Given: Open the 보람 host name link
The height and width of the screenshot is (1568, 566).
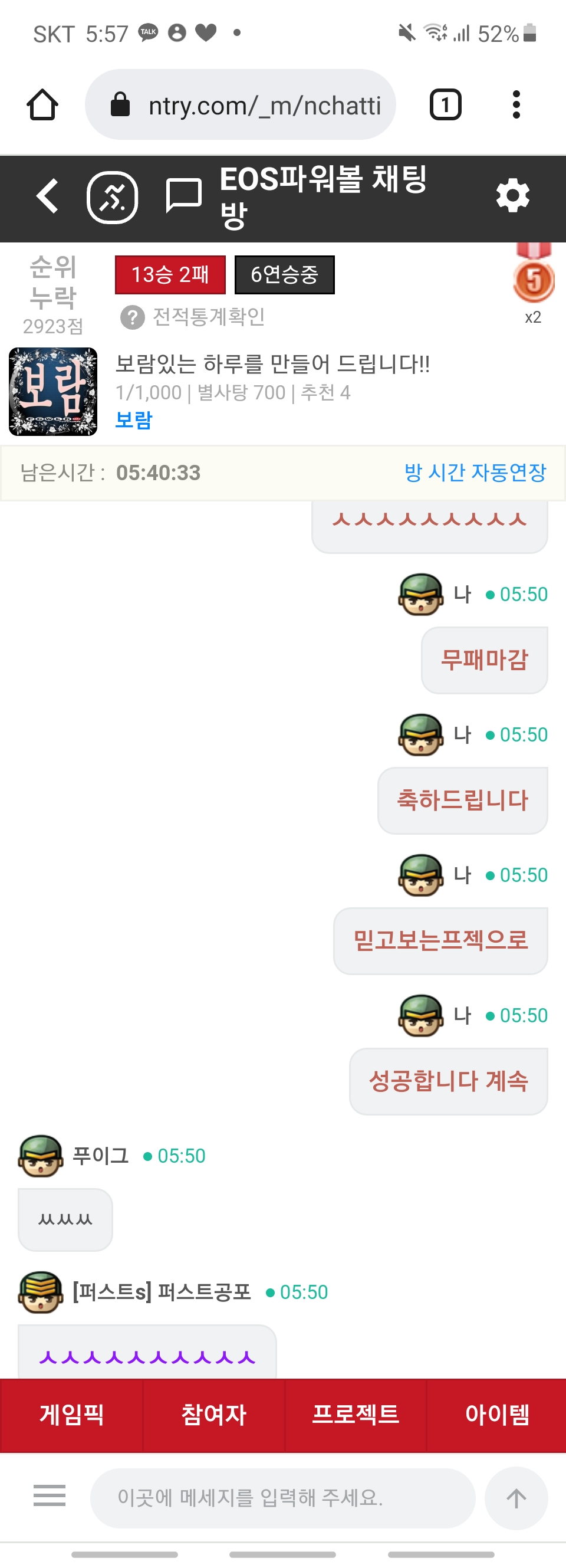Looking at the screenshot, I should pos(134,420).
